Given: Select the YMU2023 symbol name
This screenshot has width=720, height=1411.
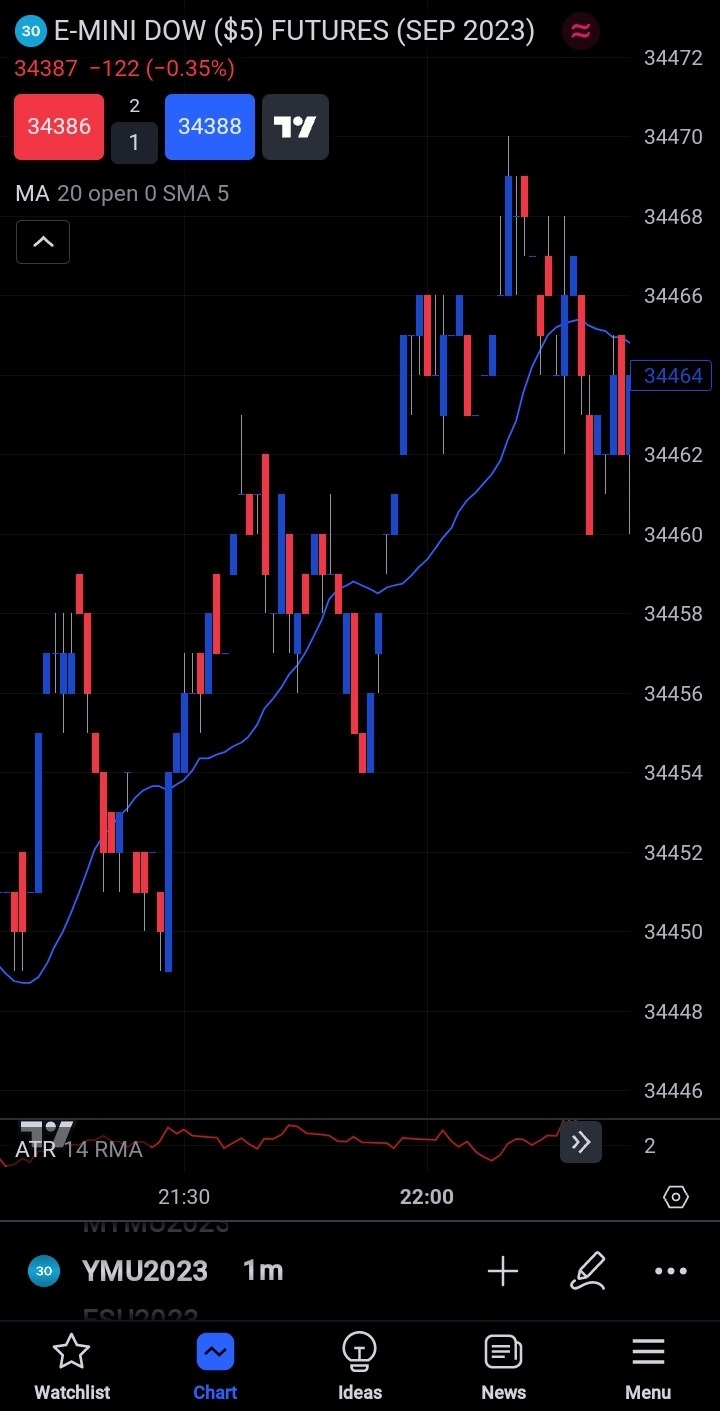Looking at the screenshot, I should click(143, 1270).
